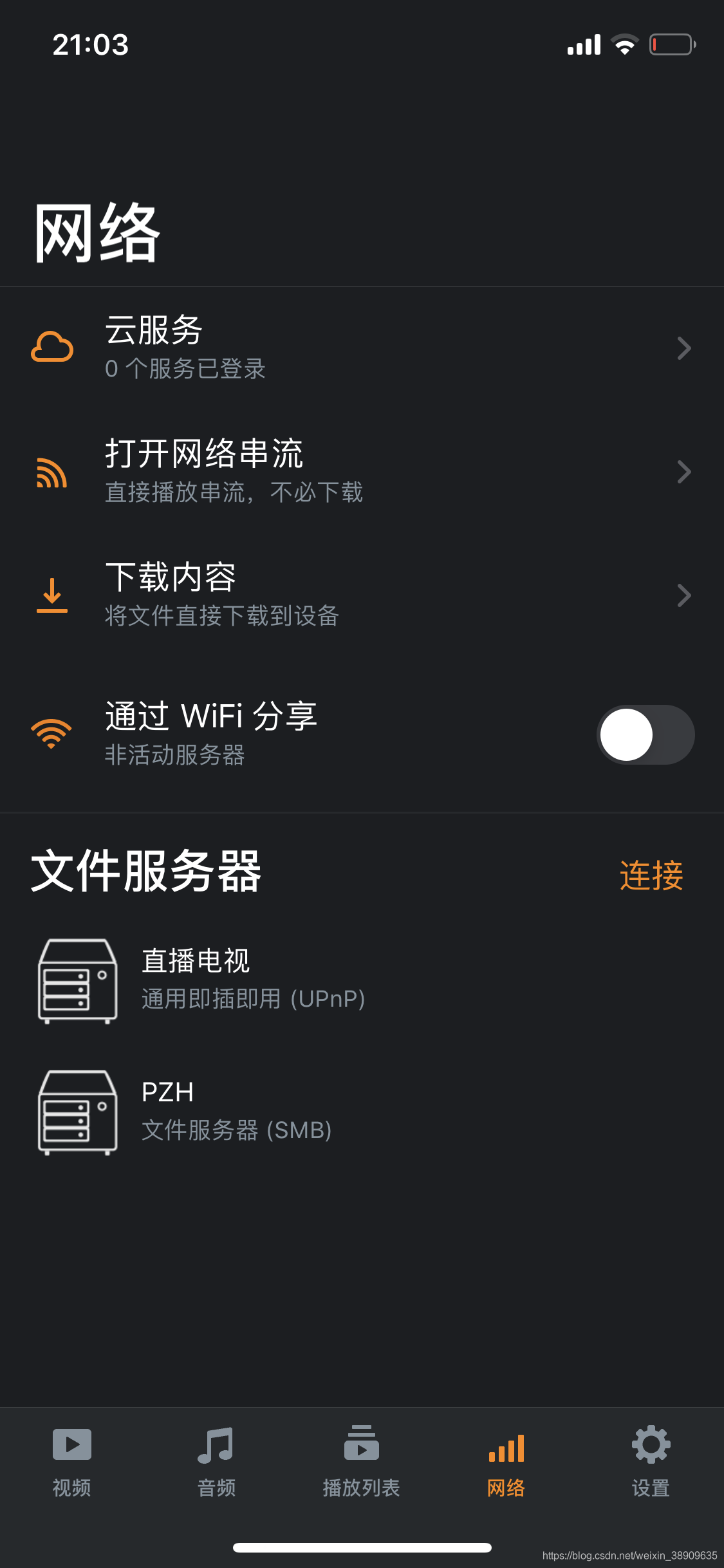Open 云服务 cloud services
724x1568 pixels.
pos(360,348)
